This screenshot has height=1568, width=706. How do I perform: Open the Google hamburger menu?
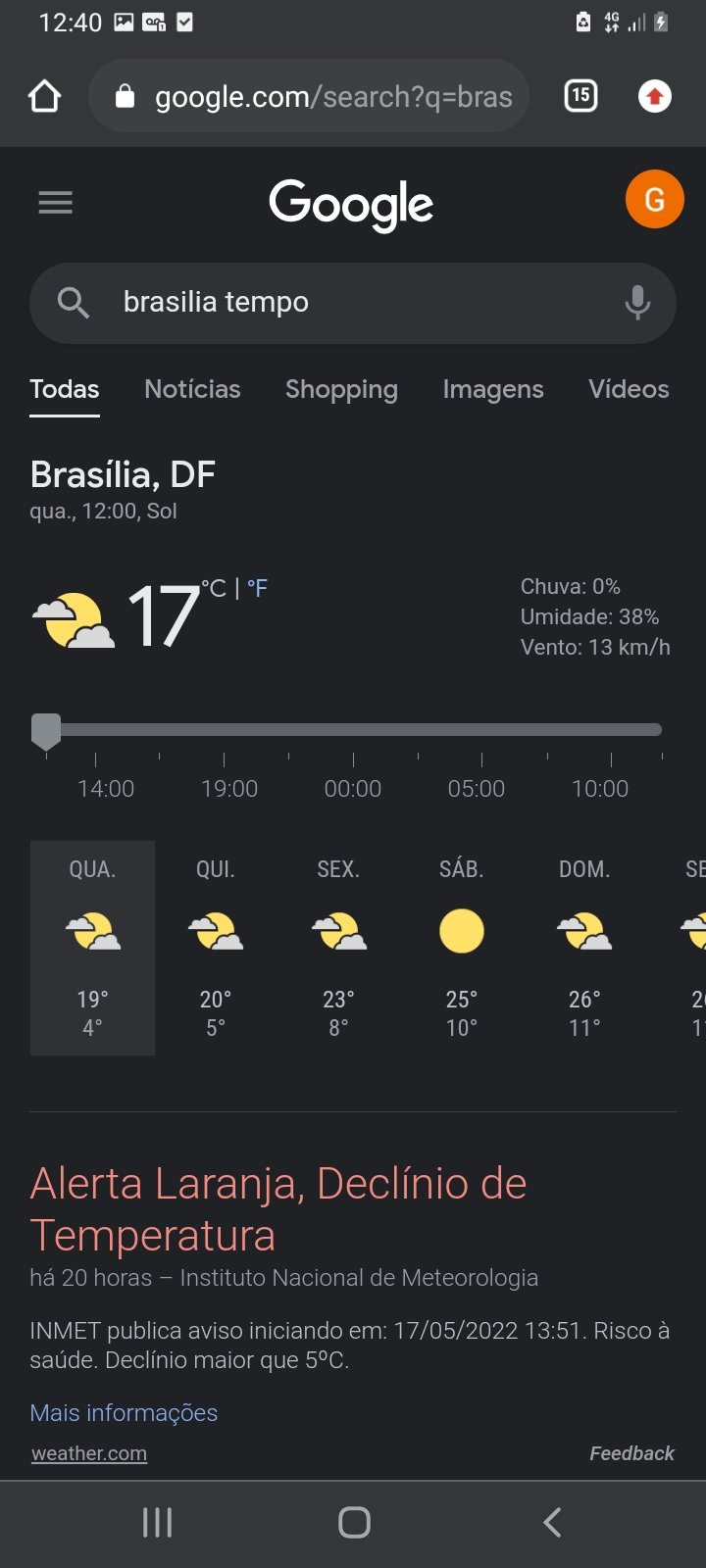click(55, 203)
